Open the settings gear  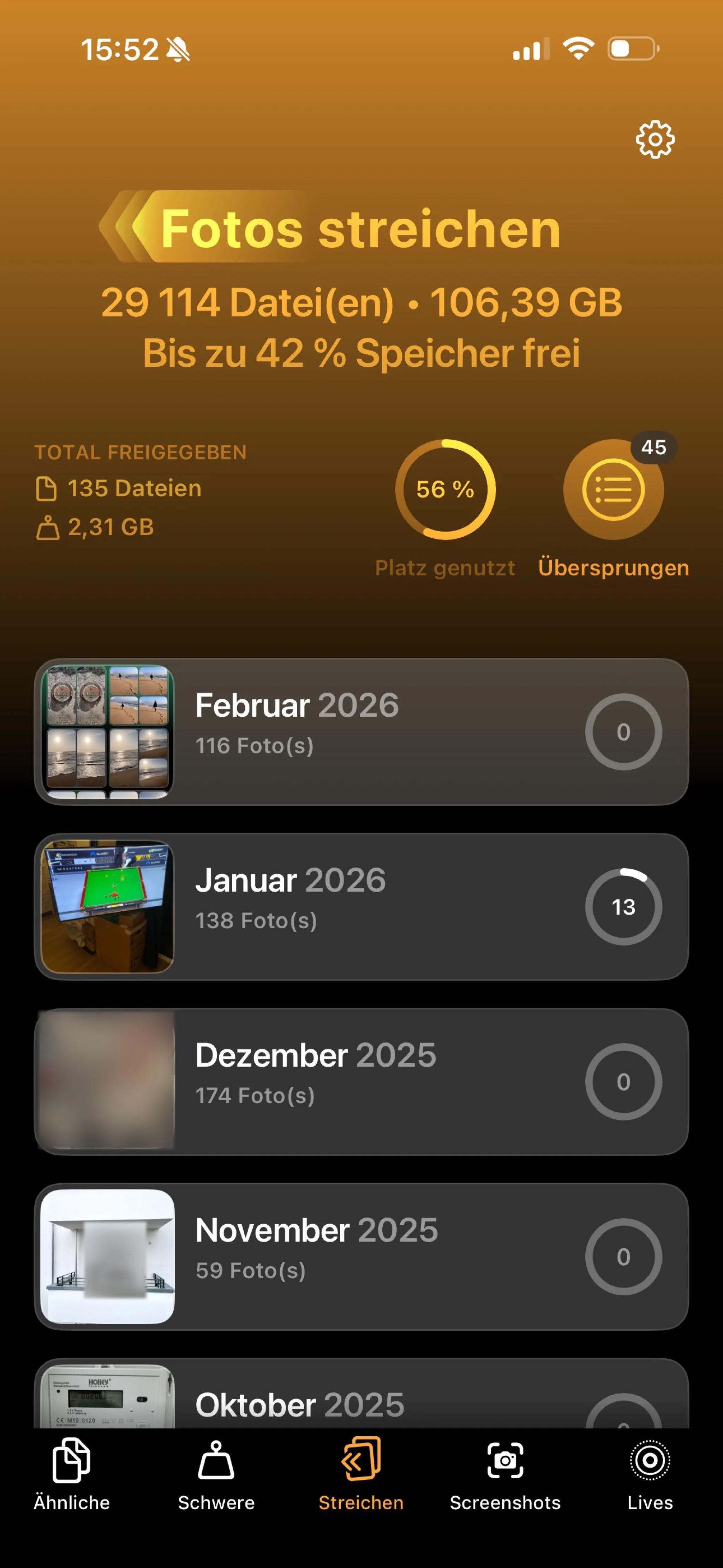(654, 139)
